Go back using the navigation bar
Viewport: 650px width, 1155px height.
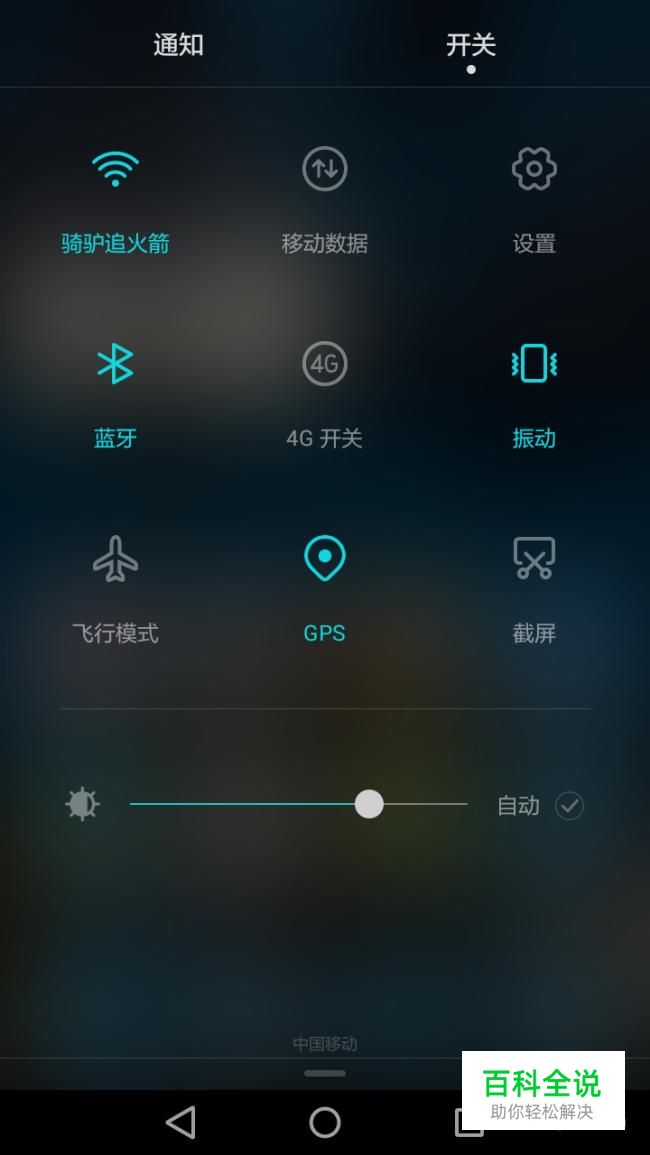coord(181,1122)
